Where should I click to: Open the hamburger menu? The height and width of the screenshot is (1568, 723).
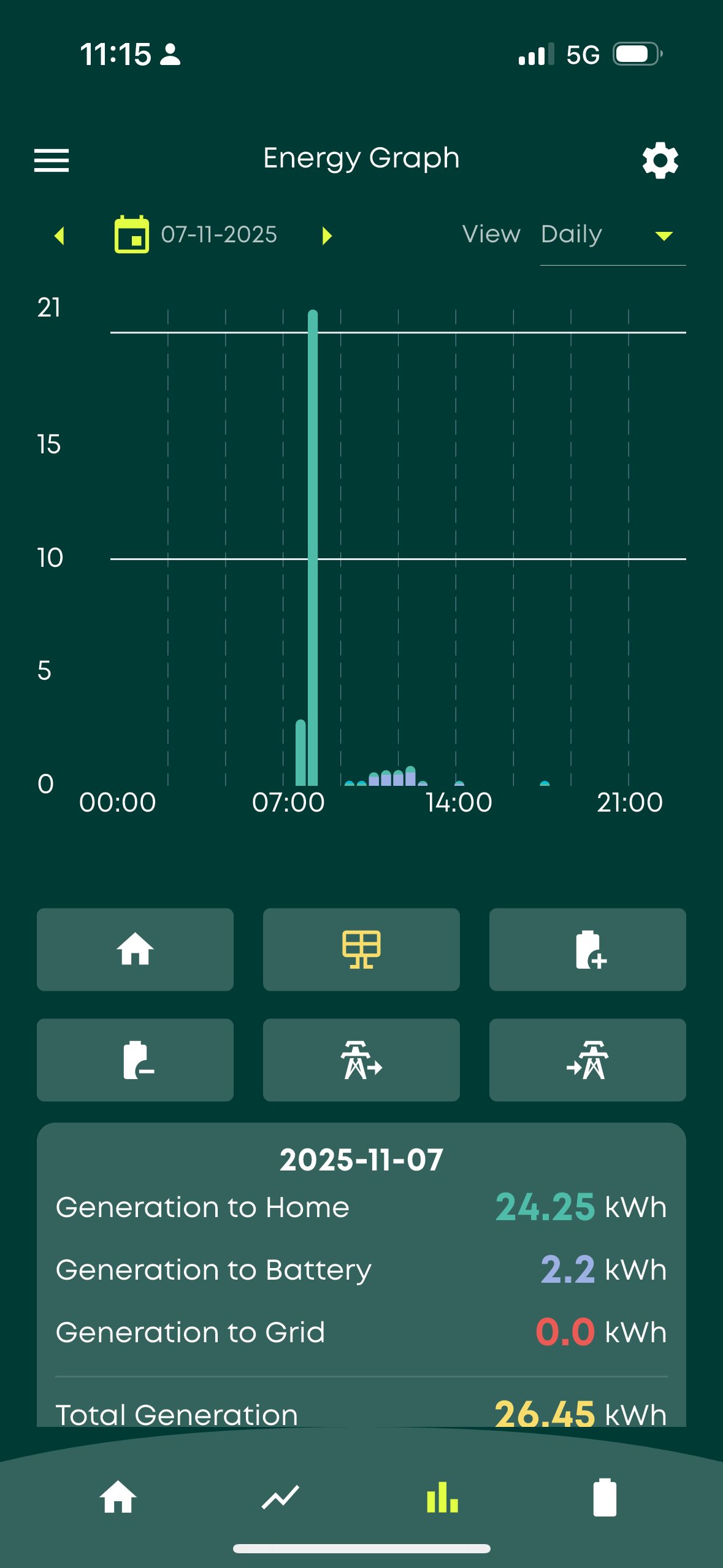pyautogui.click(x=52, y=160)
